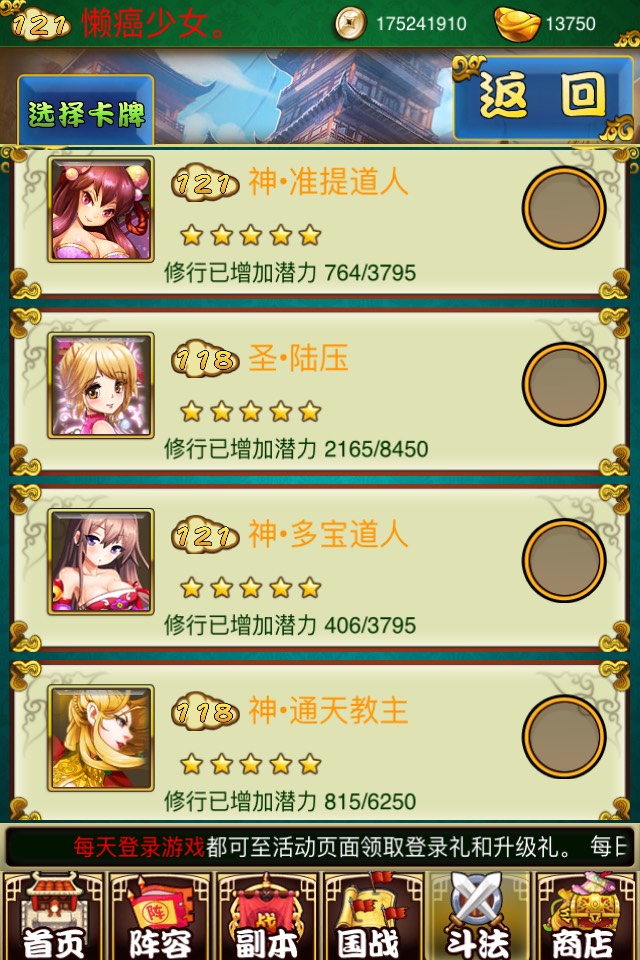Open 神•通天教主 card portrait
Screen dimensions: 640x960
pos(101,737)
